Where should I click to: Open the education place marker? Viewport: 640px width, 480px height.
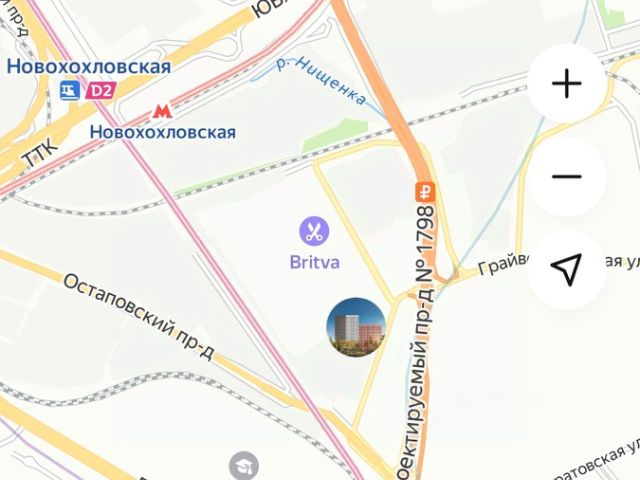pos(244,465)
